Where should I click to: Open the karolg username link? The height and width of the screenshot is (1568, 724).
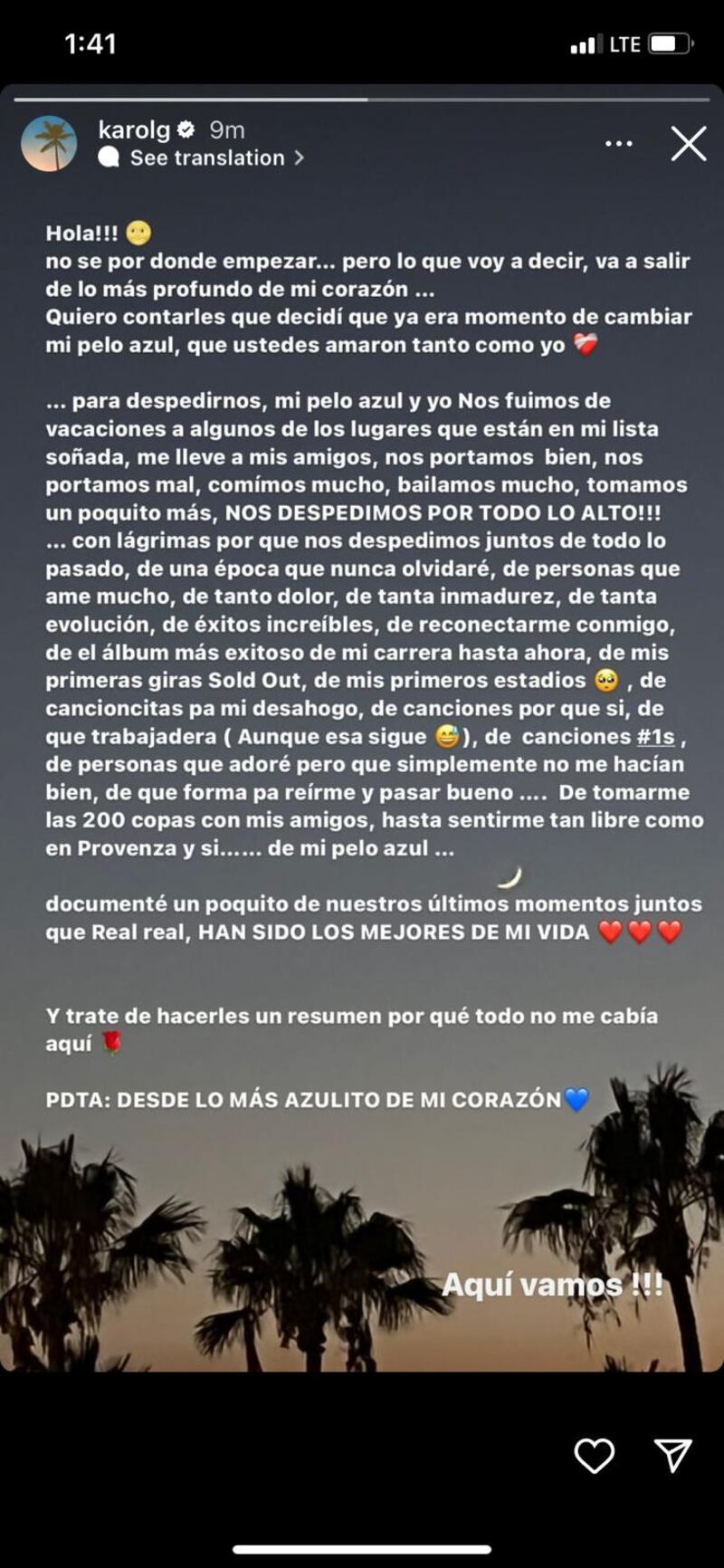pyautogui.click(x=134, y=130)
